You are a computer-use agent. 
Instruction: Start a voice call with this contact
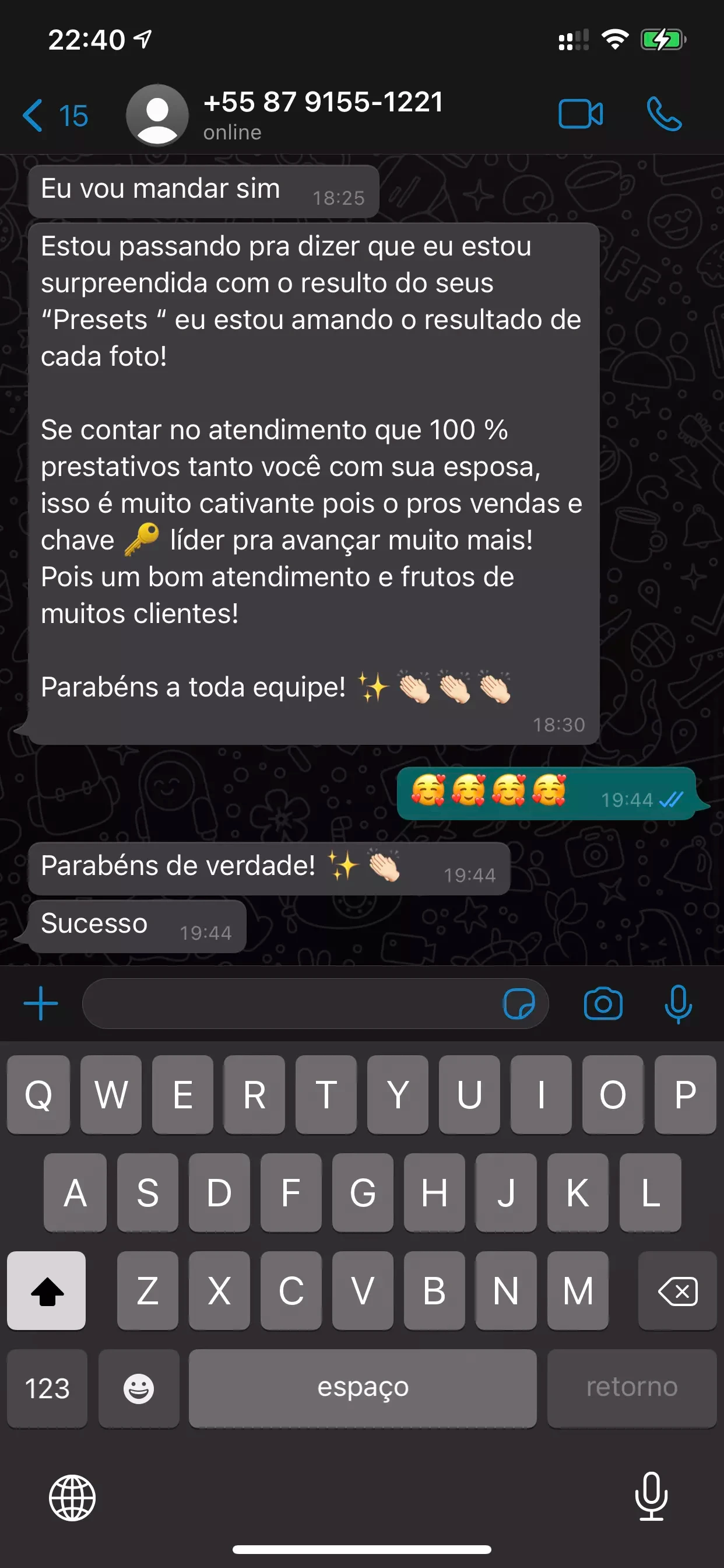tap(664, 114)
